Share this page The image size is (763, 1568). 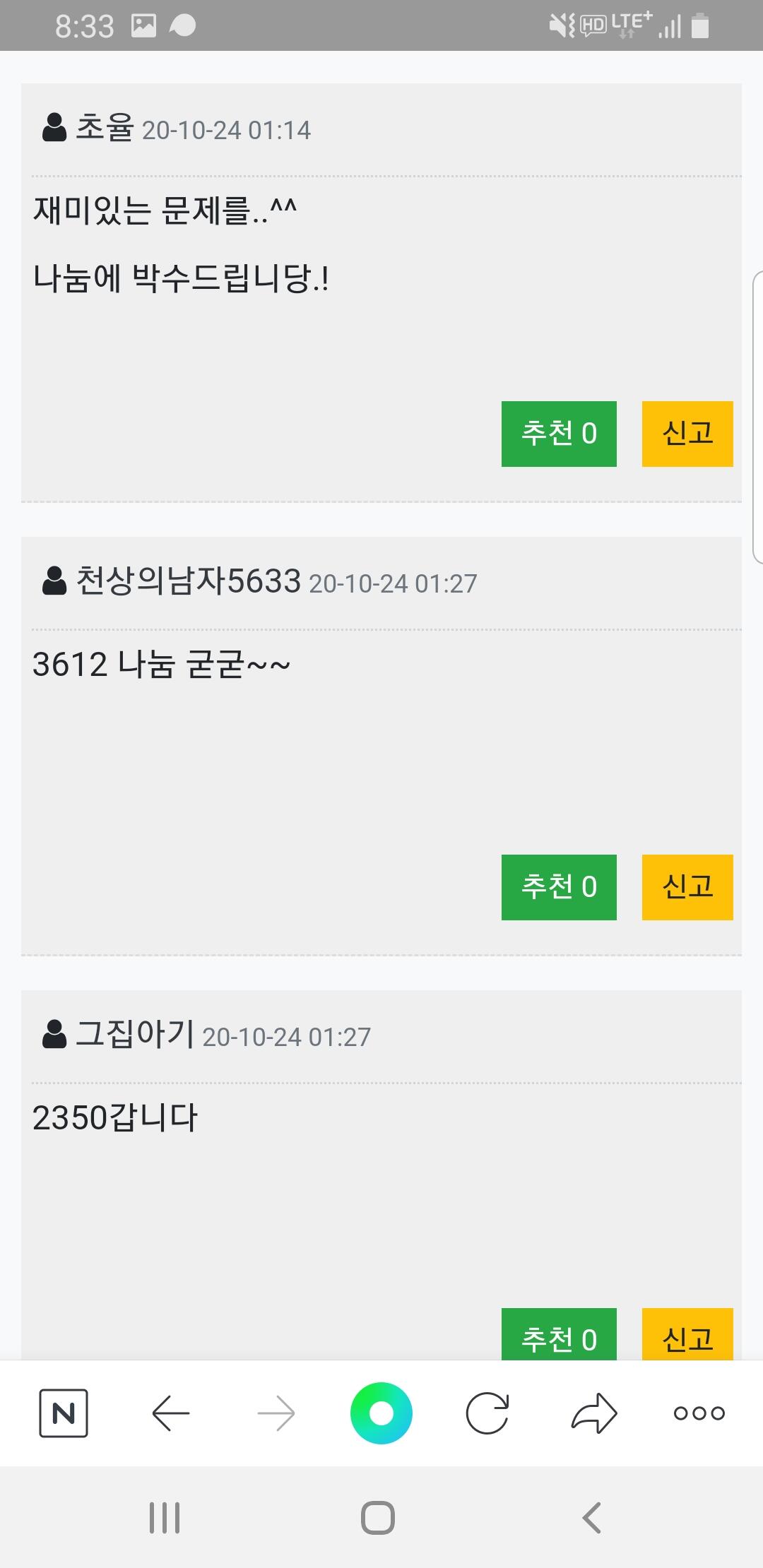[593, 1413]
